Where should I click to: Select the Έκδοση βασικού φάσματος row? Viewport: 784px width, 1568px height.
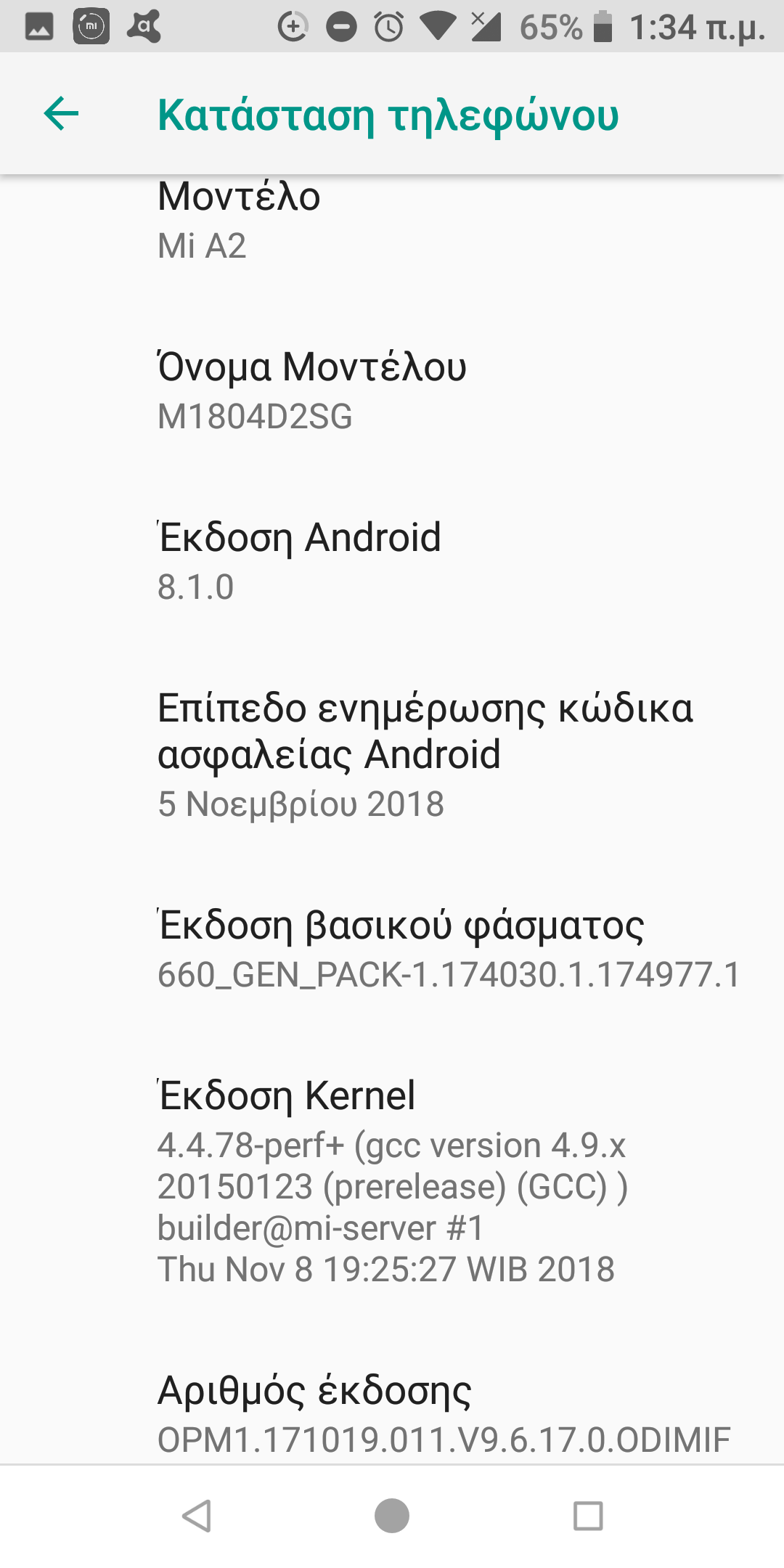pyautogui.click(x=392, y=949)
